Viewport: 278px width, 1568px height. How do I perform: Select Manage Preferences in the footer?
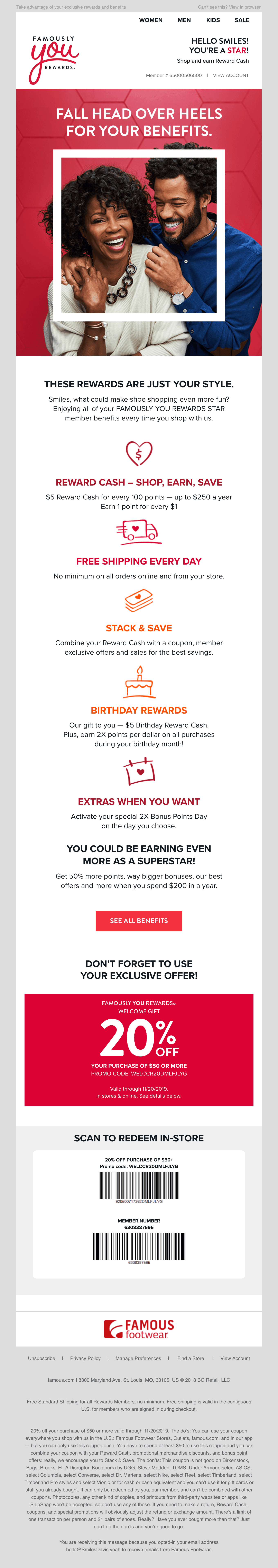click(x=138, y=1358)
